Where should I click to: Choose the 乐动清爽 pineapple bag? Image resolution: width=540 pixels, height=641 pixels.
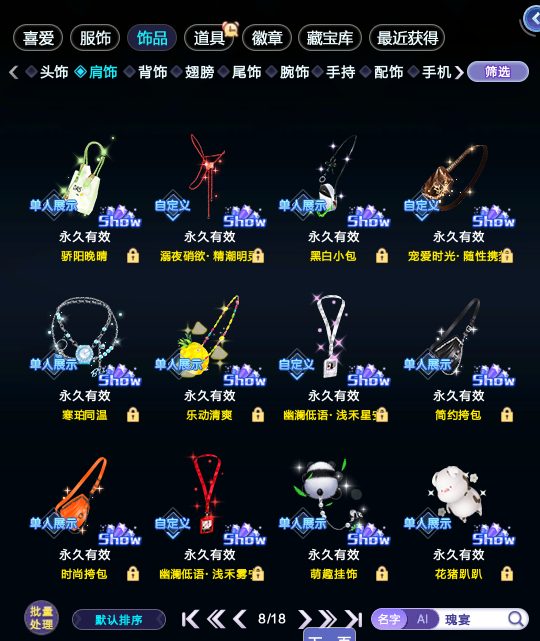point(210,358)
